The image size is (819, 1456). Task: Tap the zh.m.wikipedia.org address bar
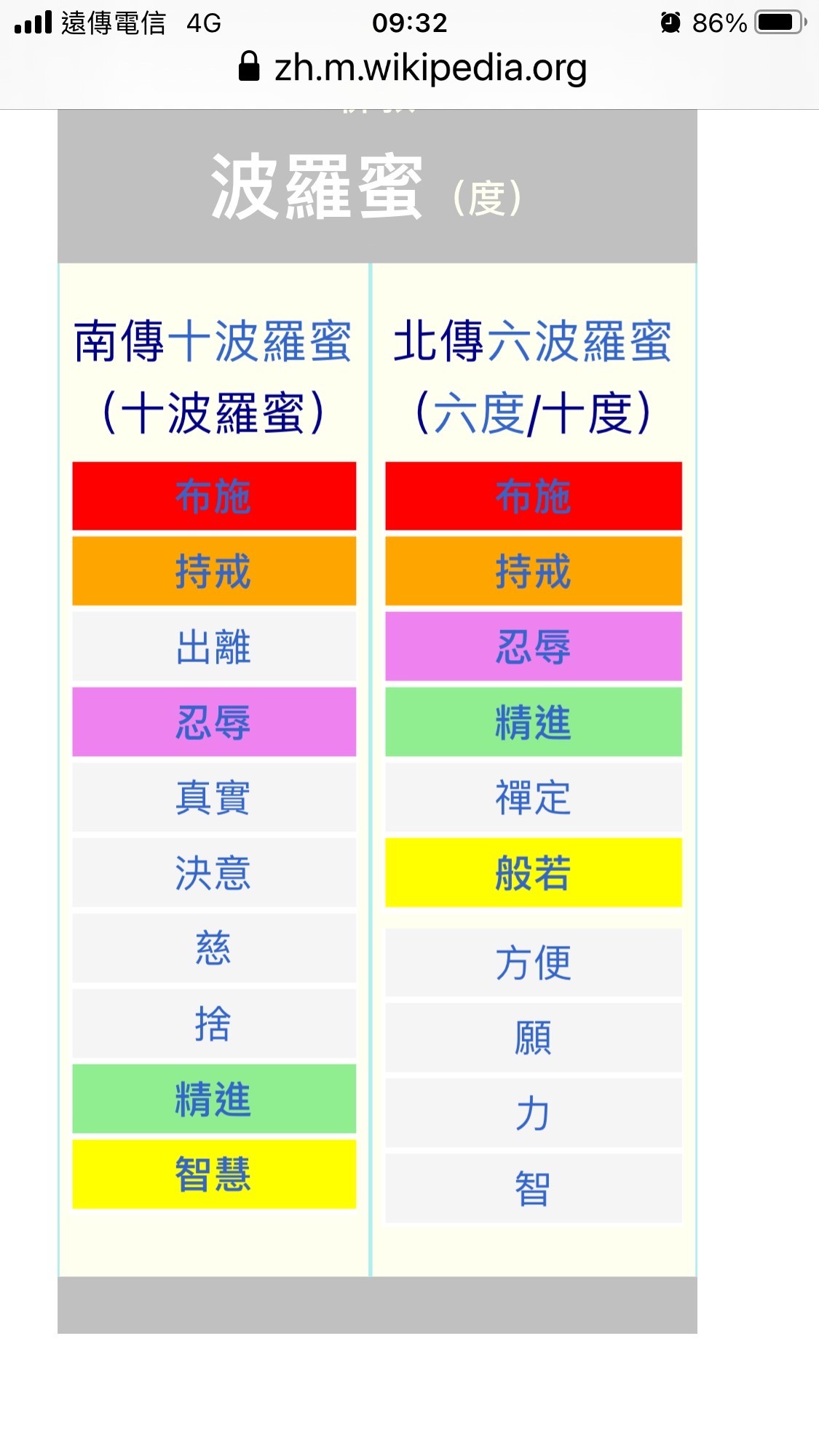point(430,68)
